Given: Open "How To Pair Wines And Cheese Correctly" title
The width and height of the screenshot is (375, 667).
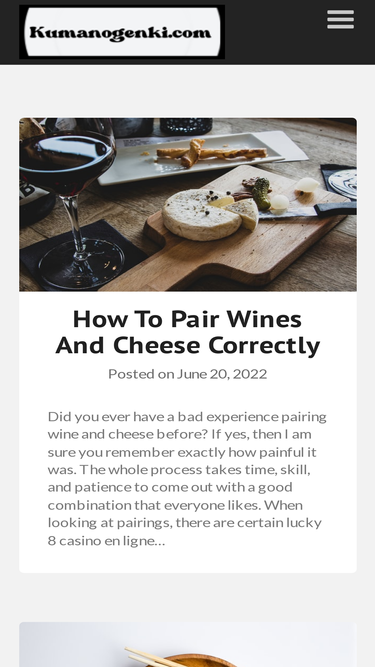Looking at the screenshot, I should click(188, 332).
